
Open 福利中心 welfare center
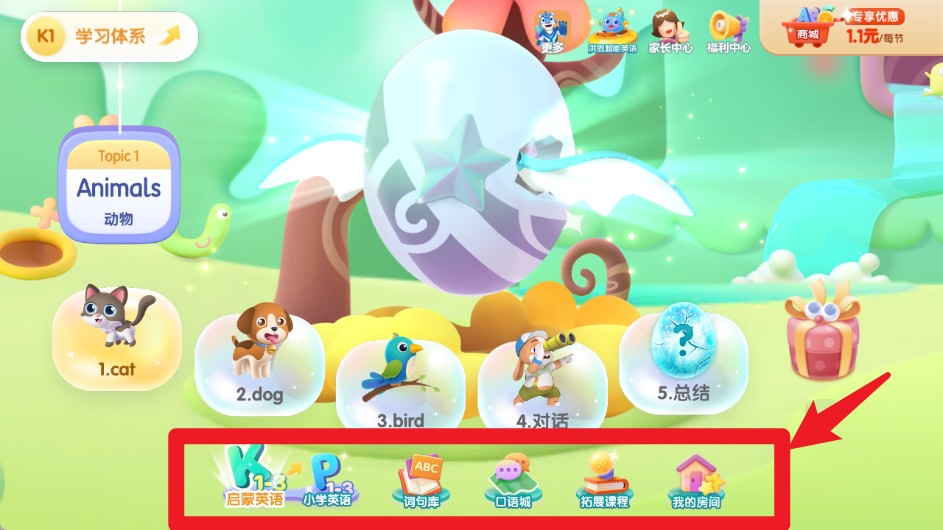[x=727, y=31]
